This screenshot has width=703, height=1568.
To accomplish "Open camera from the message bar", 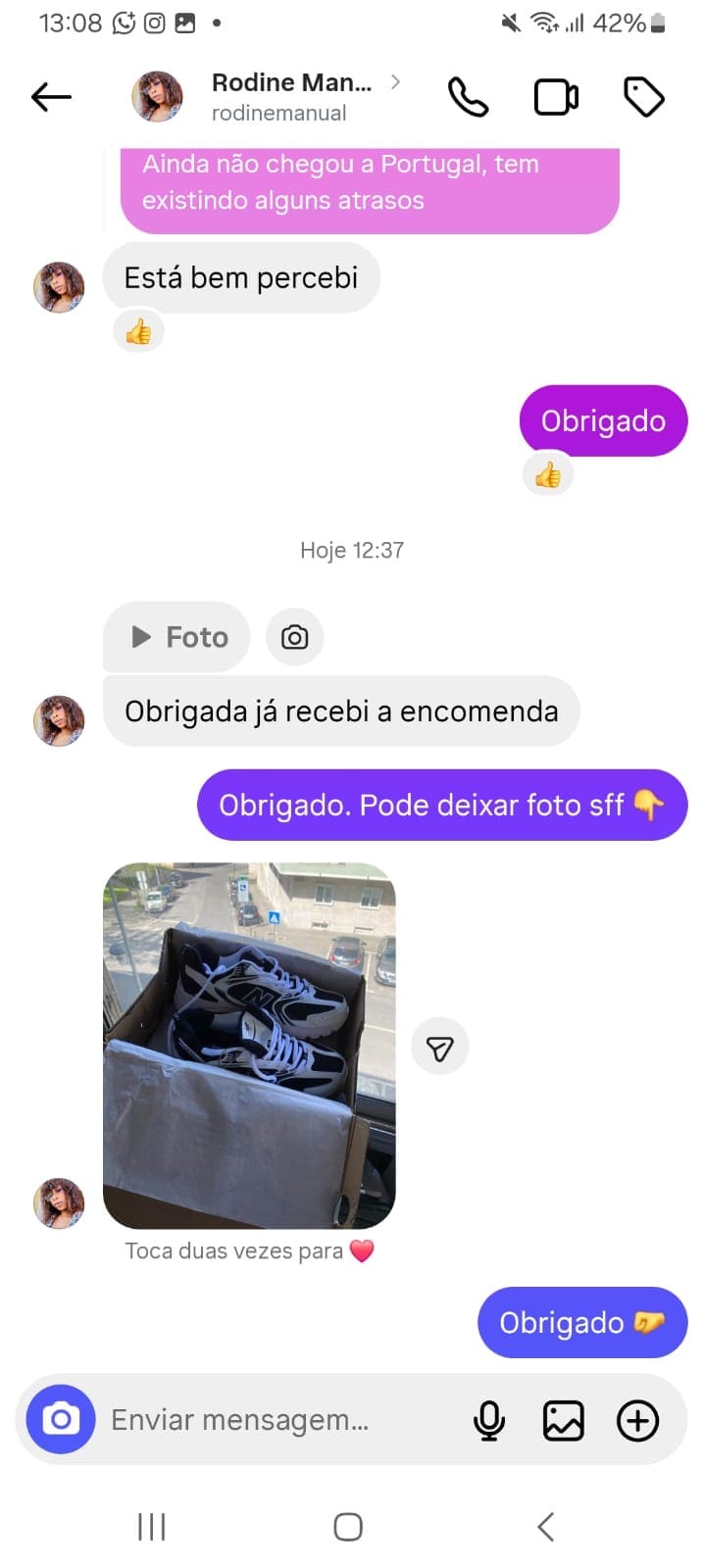I will pos(61,1419).
